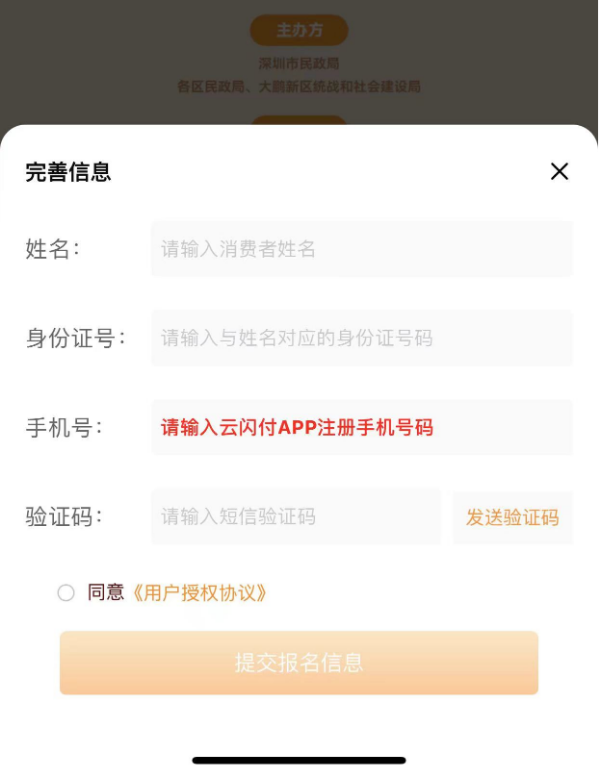Focus the 身份证号 ID number field
The height and width of the screenshot is (777, 600).
(x=361, y=338)
